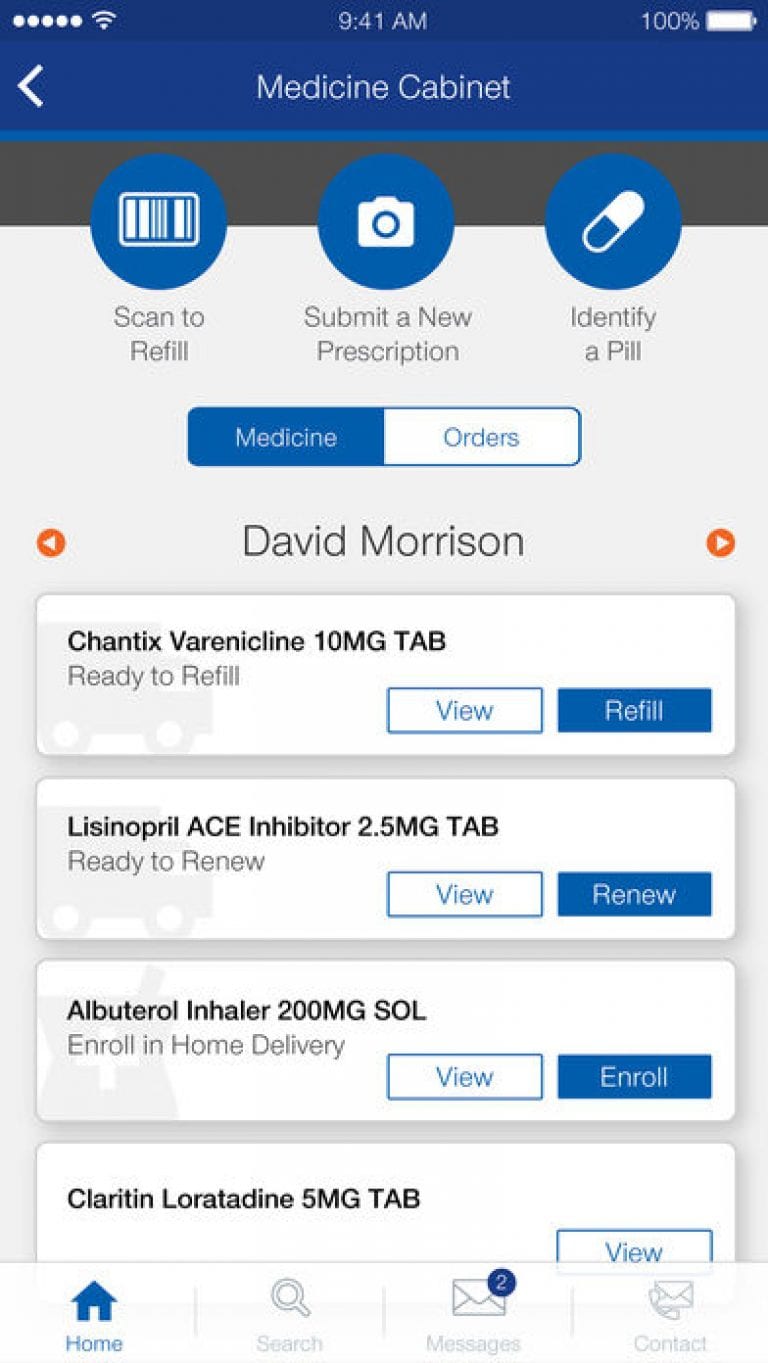
Task: Expand details for Claritin Loratadine 5MG TAB
Action: 633,1252
